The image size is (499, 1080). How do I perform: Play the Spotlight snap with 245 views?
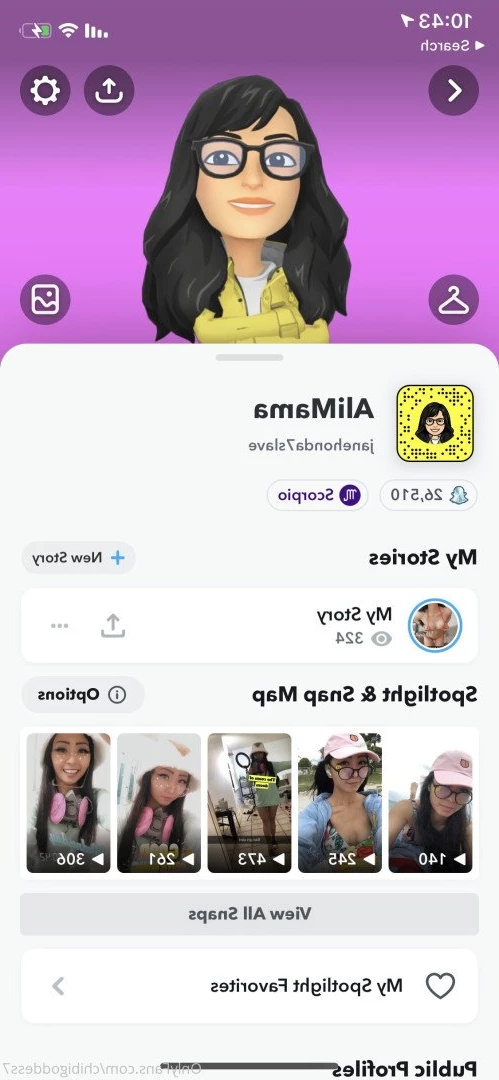pos(340,802)
